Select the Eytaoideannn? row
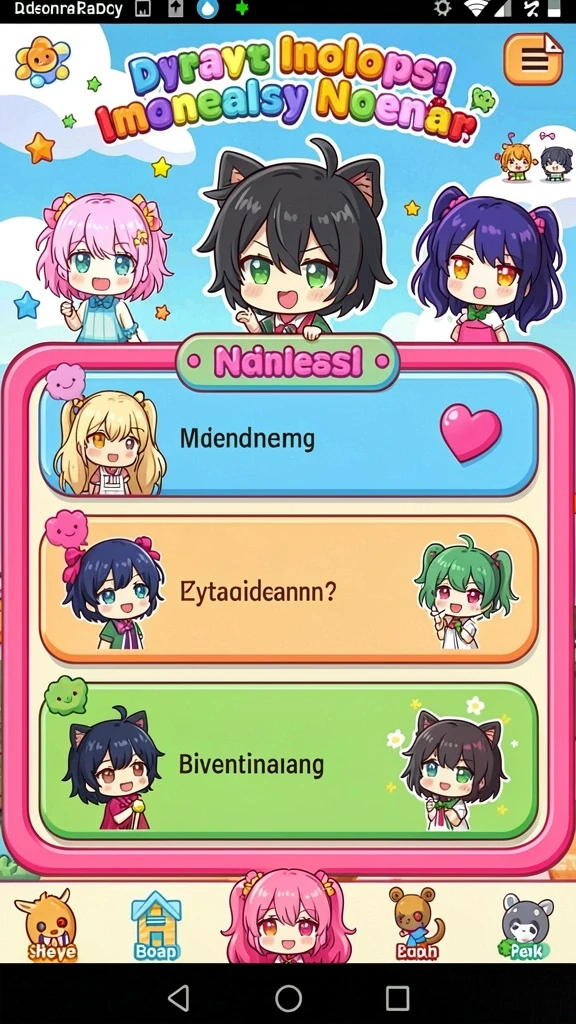Image resolution: width=576 pixels, height=1024 pixels. (289, 590)
